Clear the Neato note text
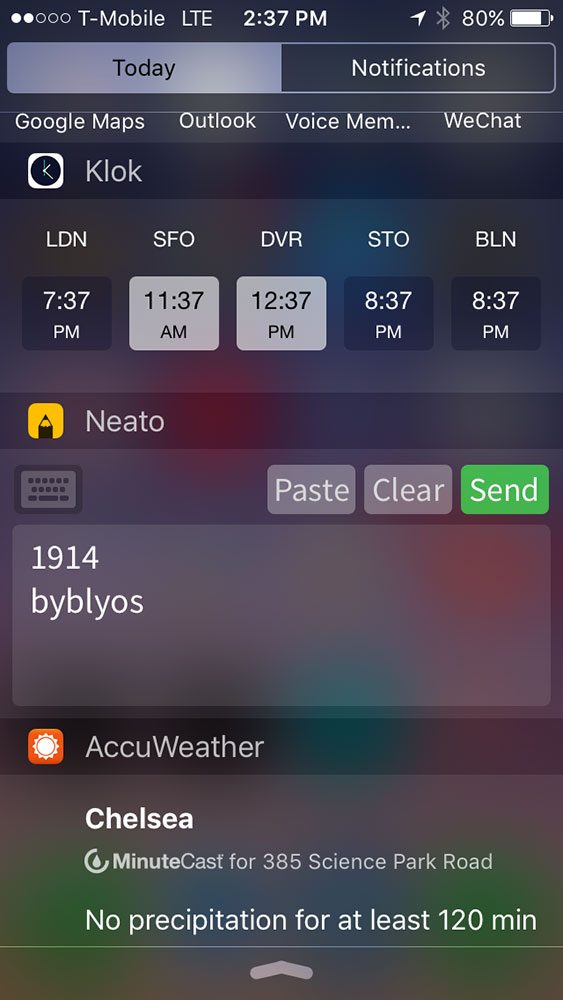This screenshot has height=1000, width=563. pyautogui.click(x=408, y=489)
